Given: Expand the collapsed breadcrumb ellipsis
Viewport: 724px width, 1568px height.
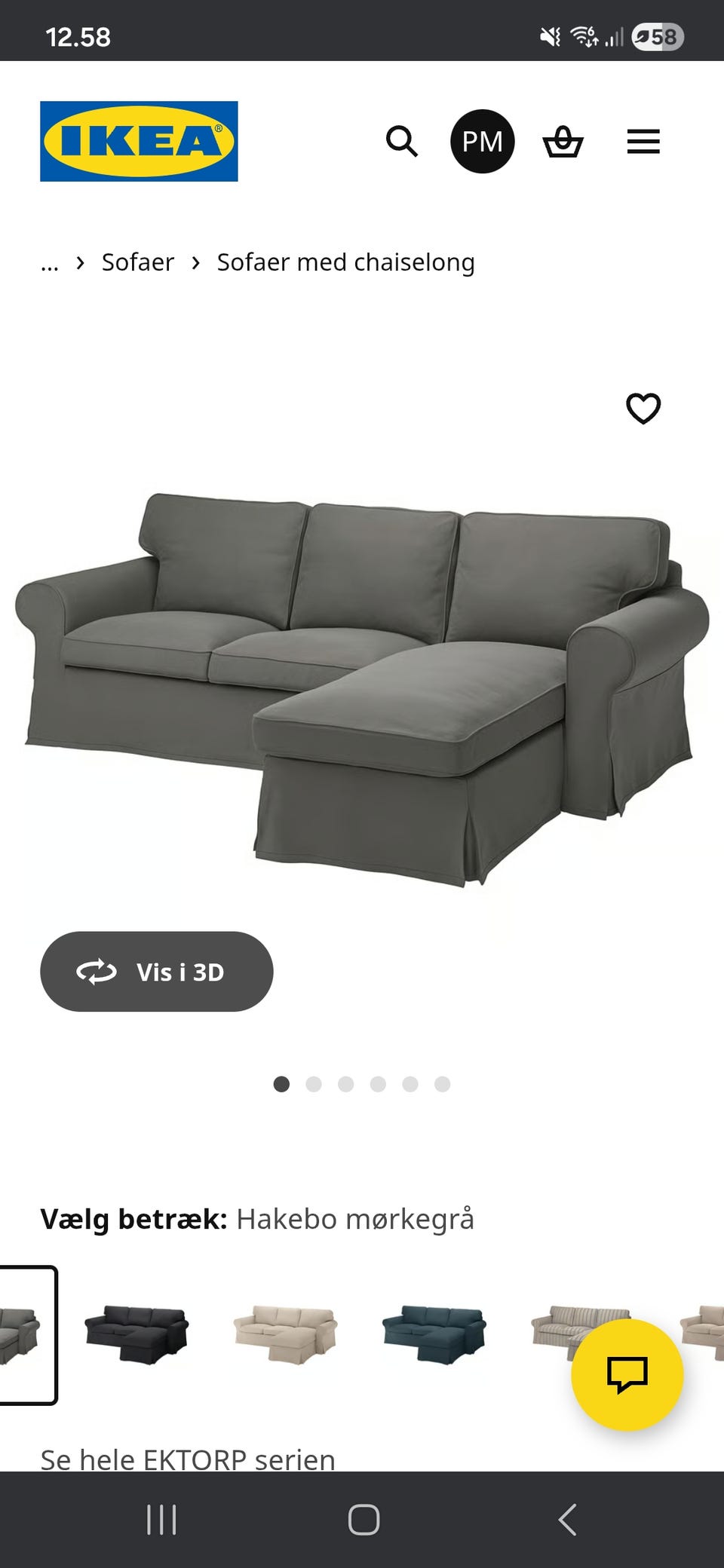Looking at the screenshot, I should click(50, 262).
